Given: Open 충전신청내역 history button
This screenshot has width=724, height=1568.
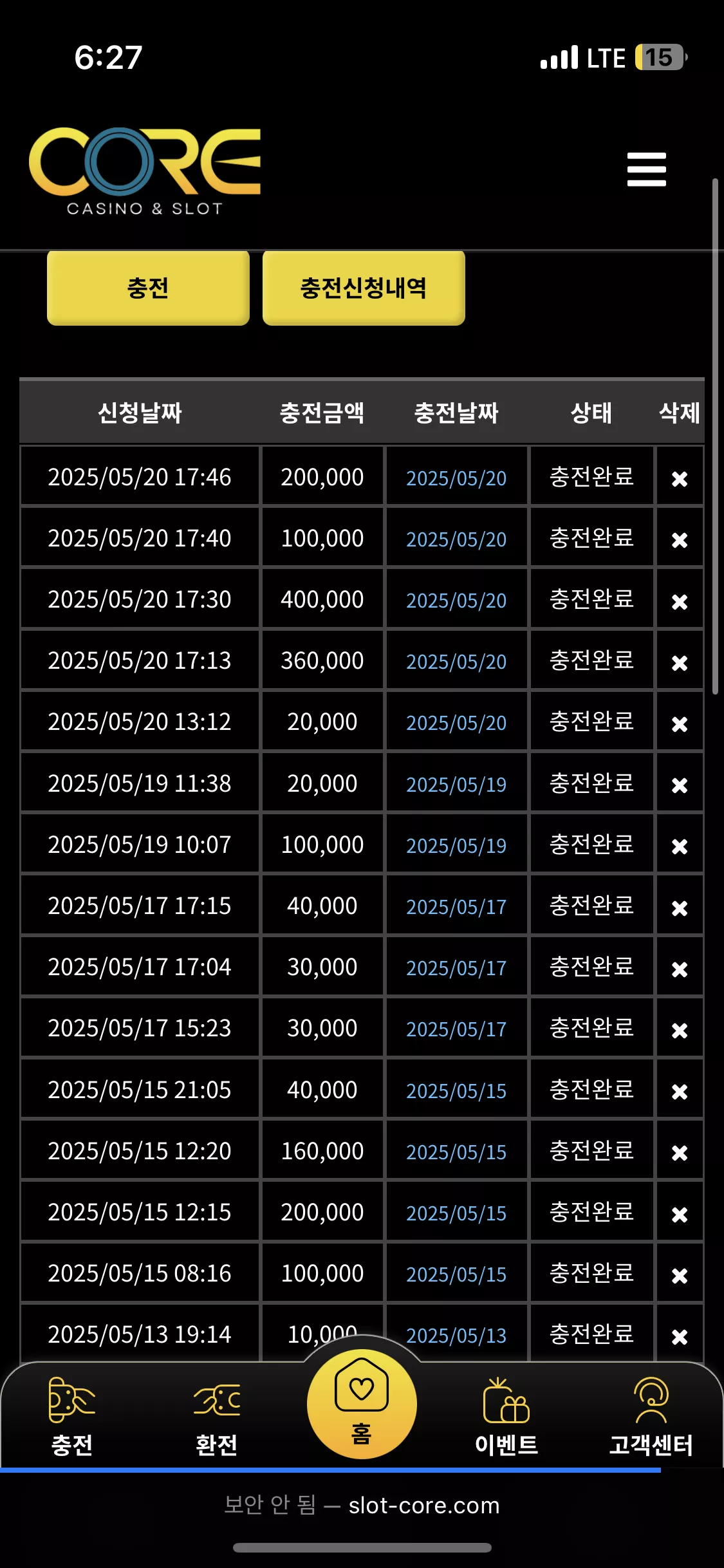Looking at the screenshot, I should point(364,288).
